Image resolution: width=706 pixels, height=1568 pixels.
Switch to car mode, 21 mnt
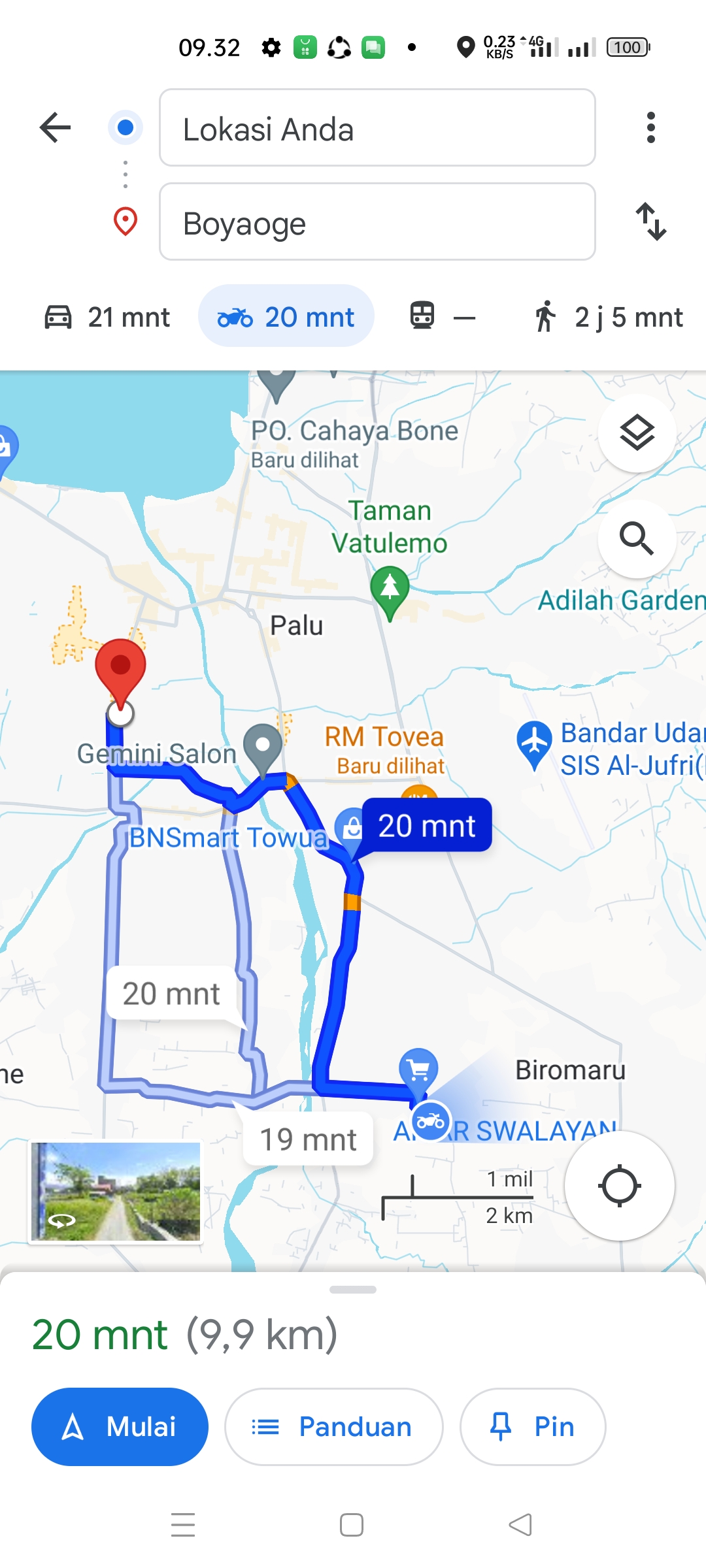(107, 317)
